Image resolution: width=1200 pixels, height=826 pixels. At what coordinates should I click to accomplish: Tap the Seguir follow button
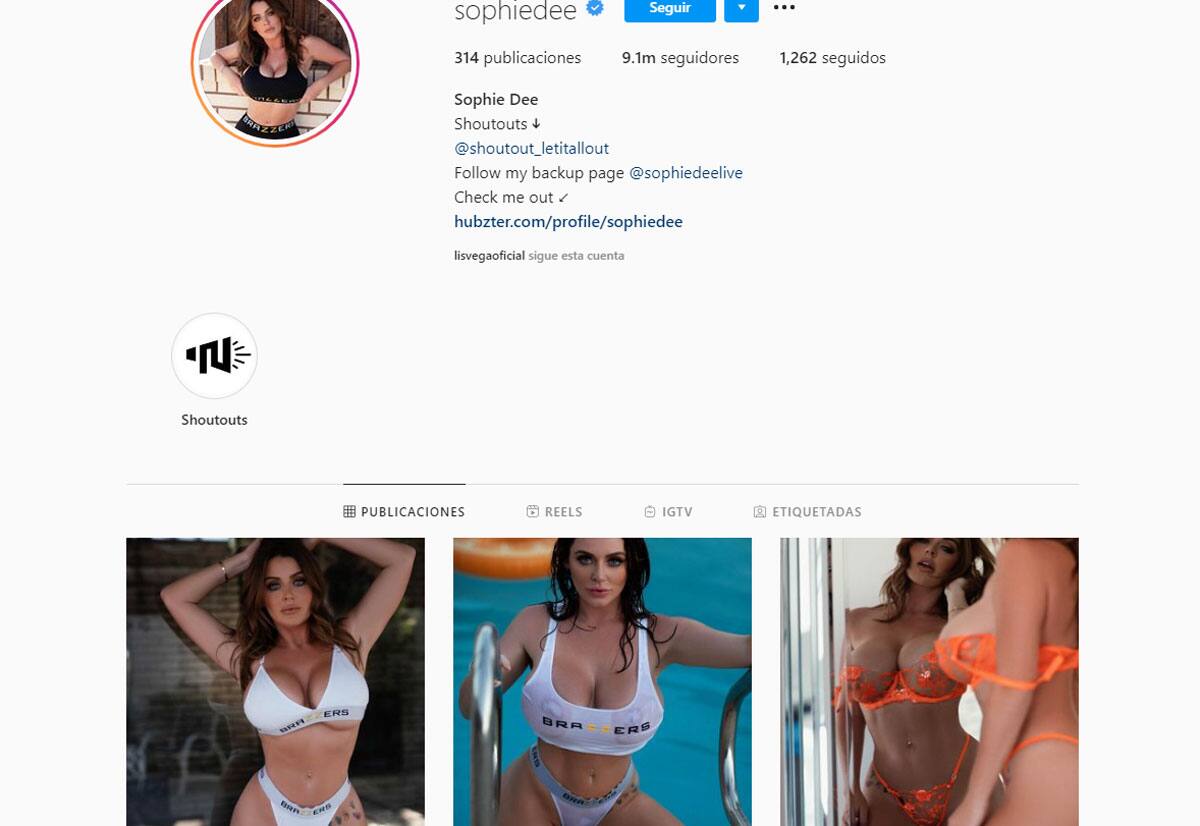(x=669, y=9)
